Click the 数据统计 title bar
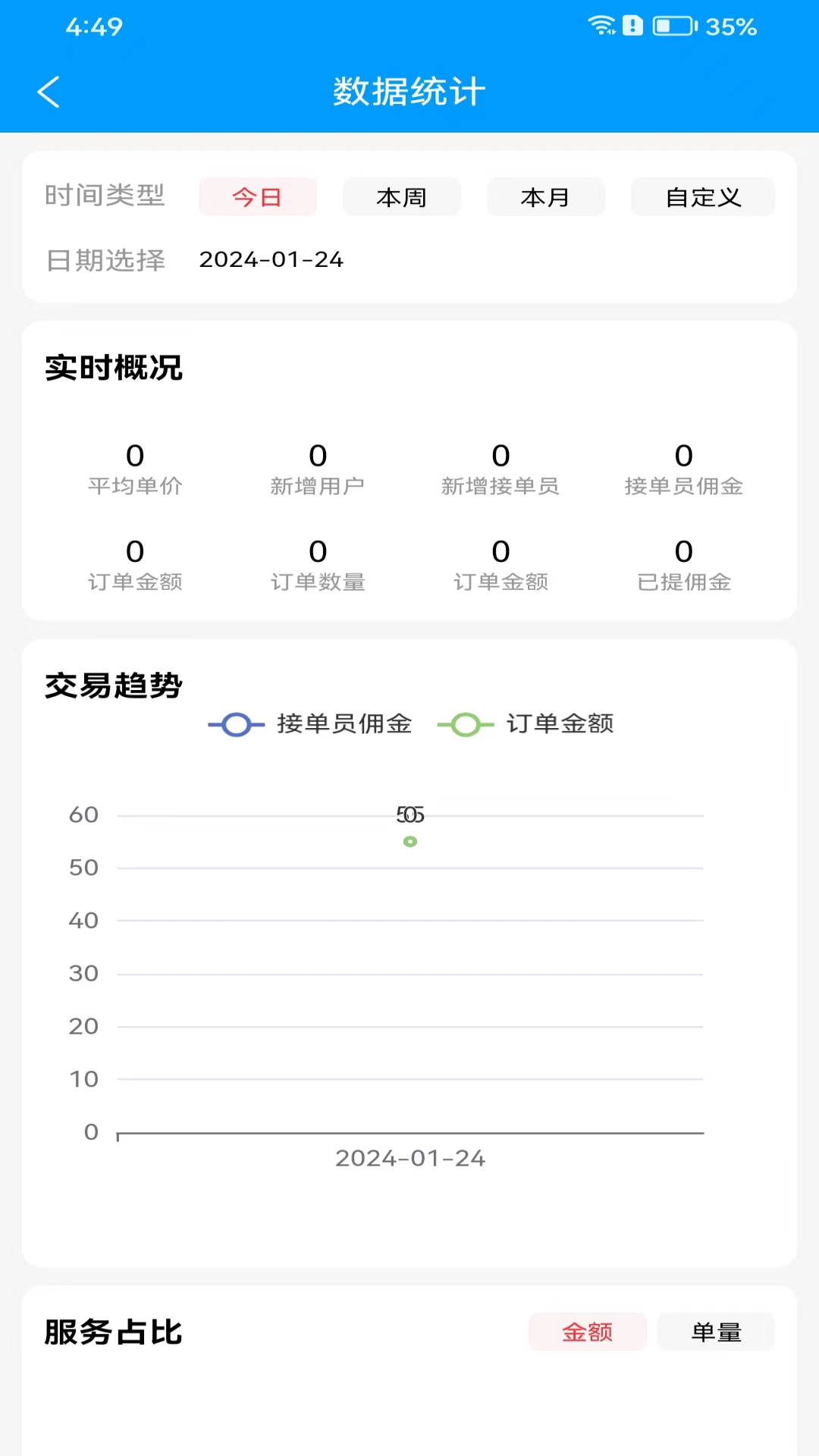Screen dimensions: 819x1456 (409, 90)
